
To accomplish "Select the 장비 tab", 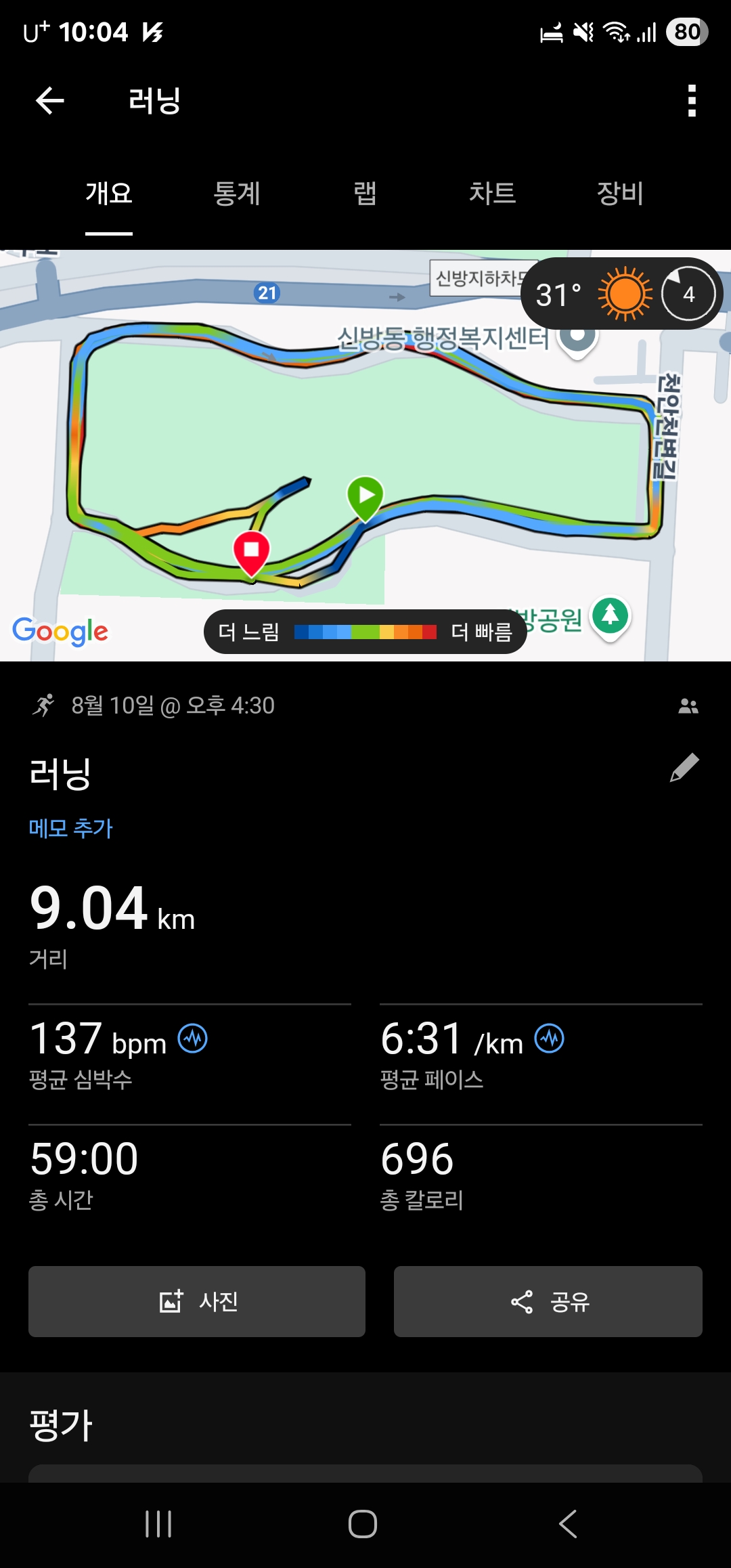I will tap(619, 194).
